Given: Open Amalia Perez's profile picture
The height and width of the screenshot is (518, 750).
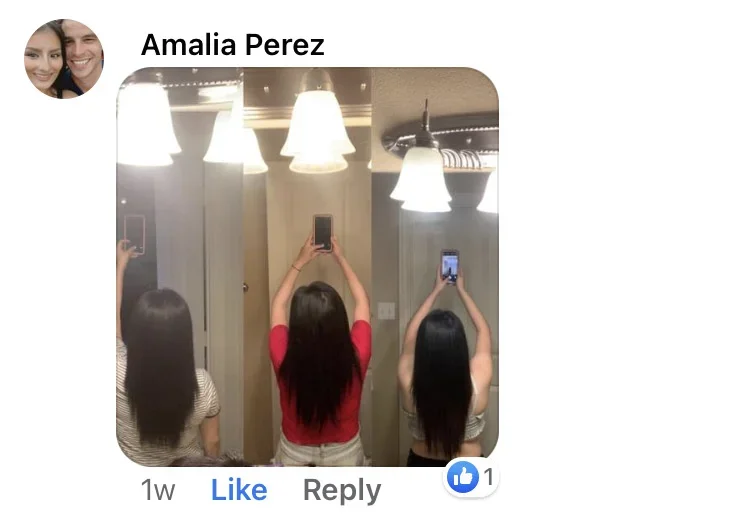Looking at the screenshot, I should [64, 59].
